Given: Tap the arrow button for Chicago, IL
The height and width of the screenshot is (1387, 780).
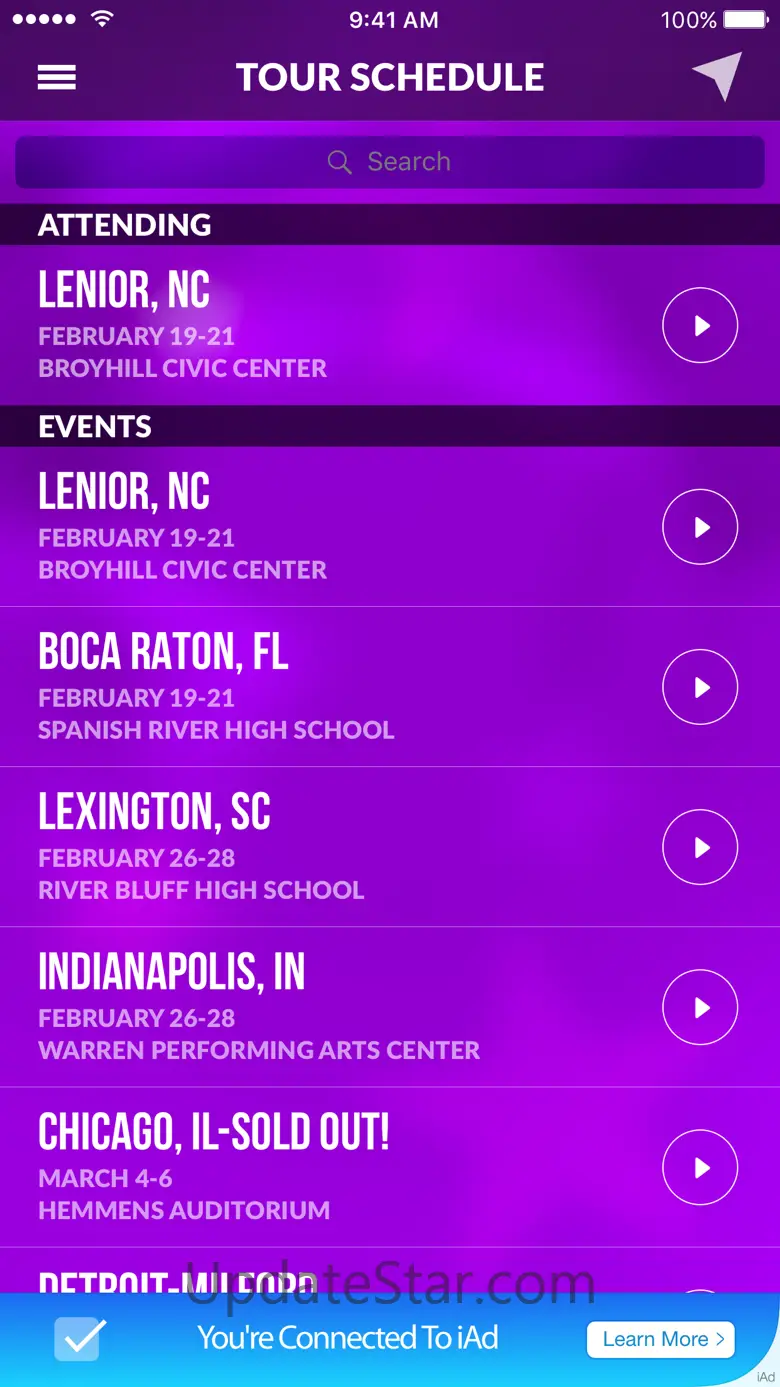Looking at the screenshot, I should point(700,1167).
